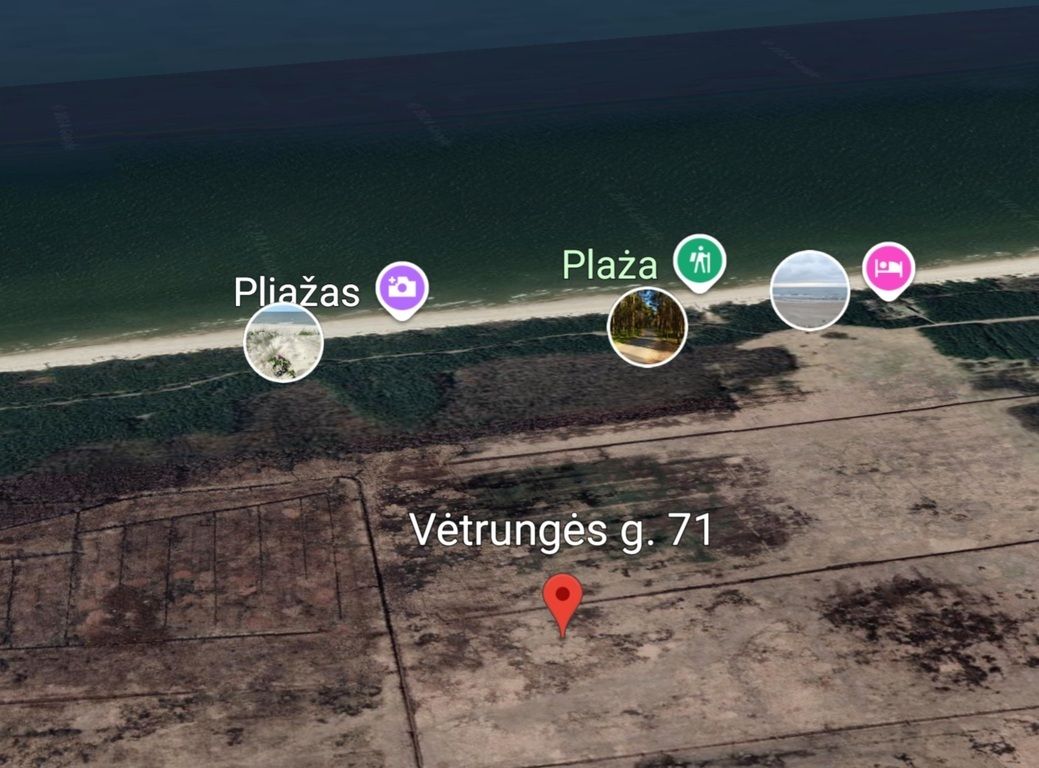Open the pink lodging bed marker

[888, 268]
